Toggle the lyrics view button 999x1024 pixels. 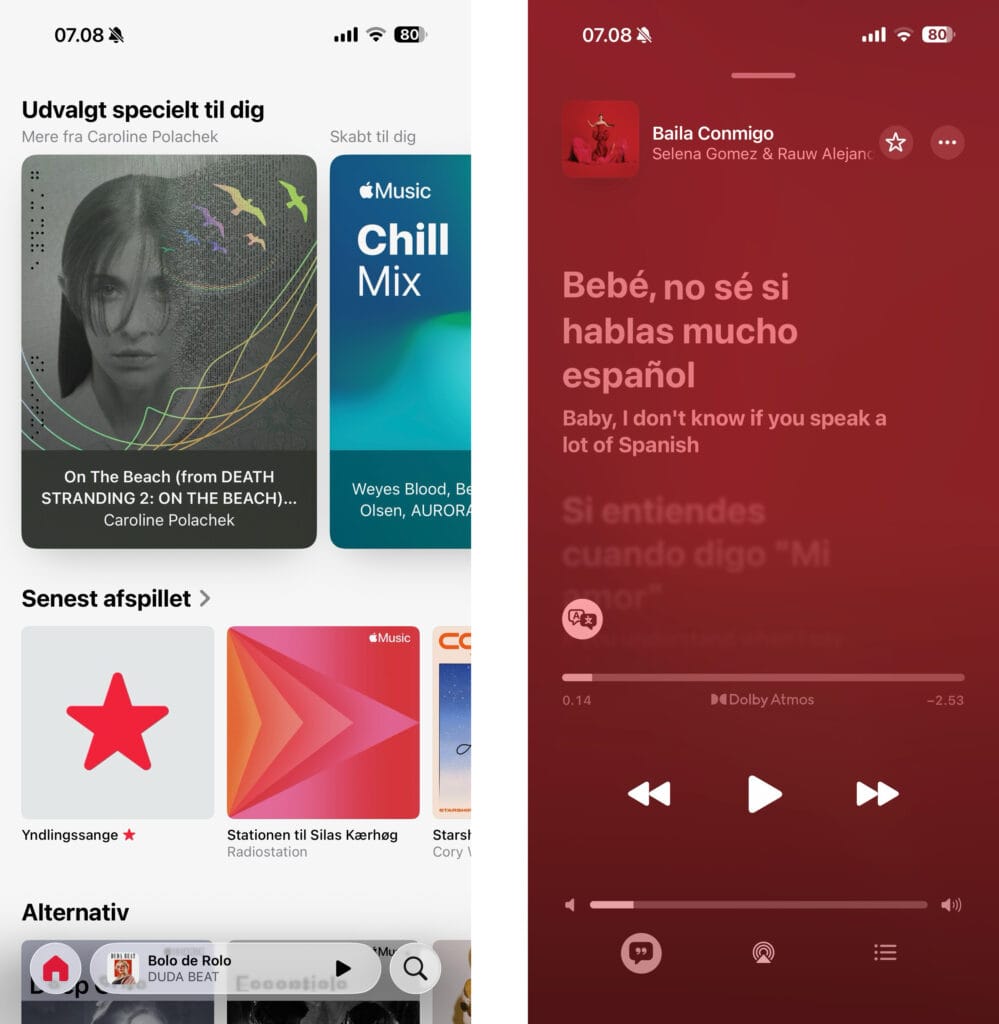(x=641, y=952)
